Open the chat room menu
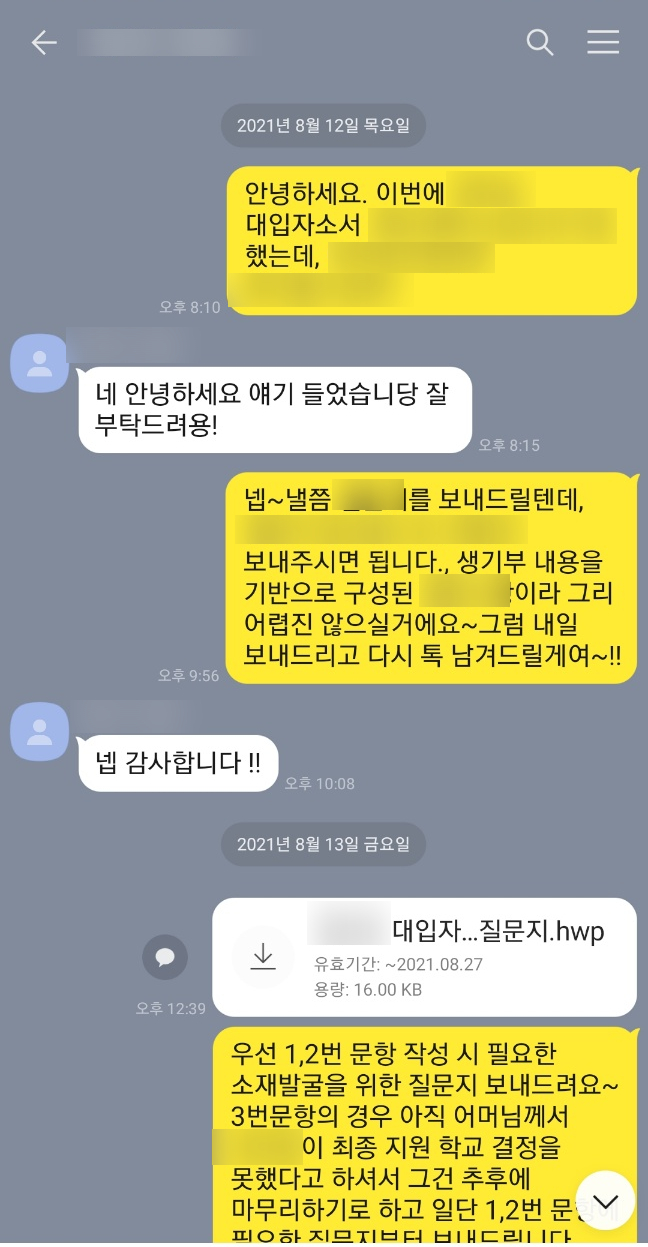The height and width of the screenshot is (1247, 648). (603, 42)
